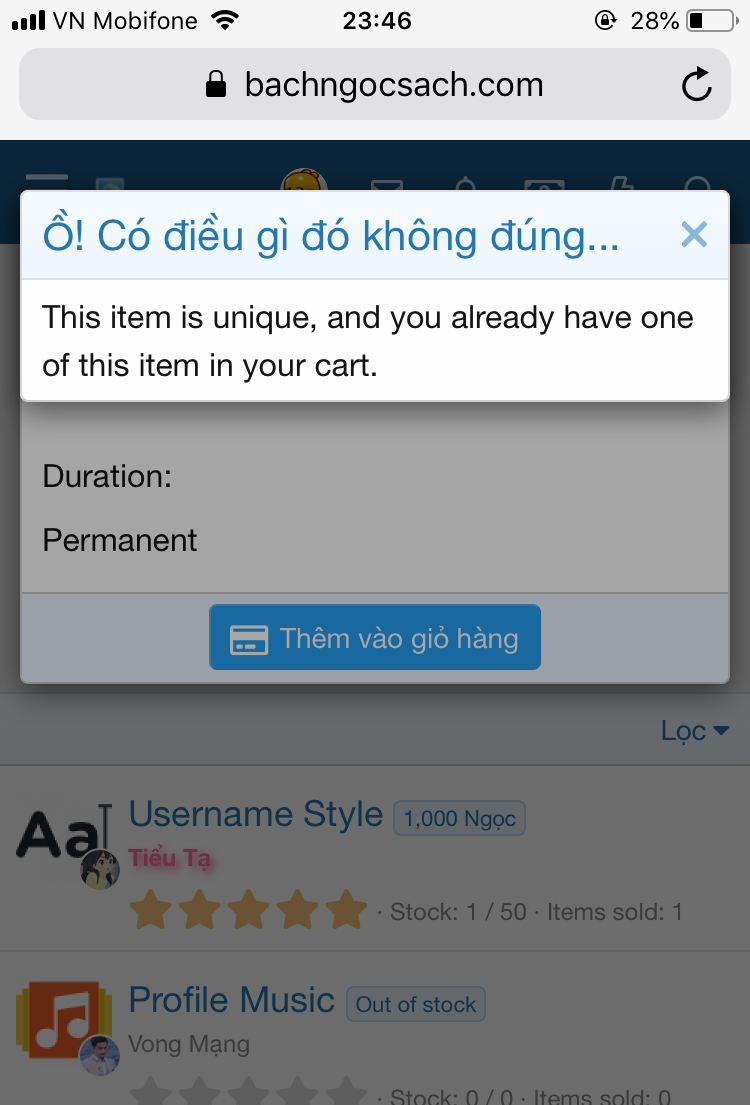Open the Username Style item

point(256,815)
